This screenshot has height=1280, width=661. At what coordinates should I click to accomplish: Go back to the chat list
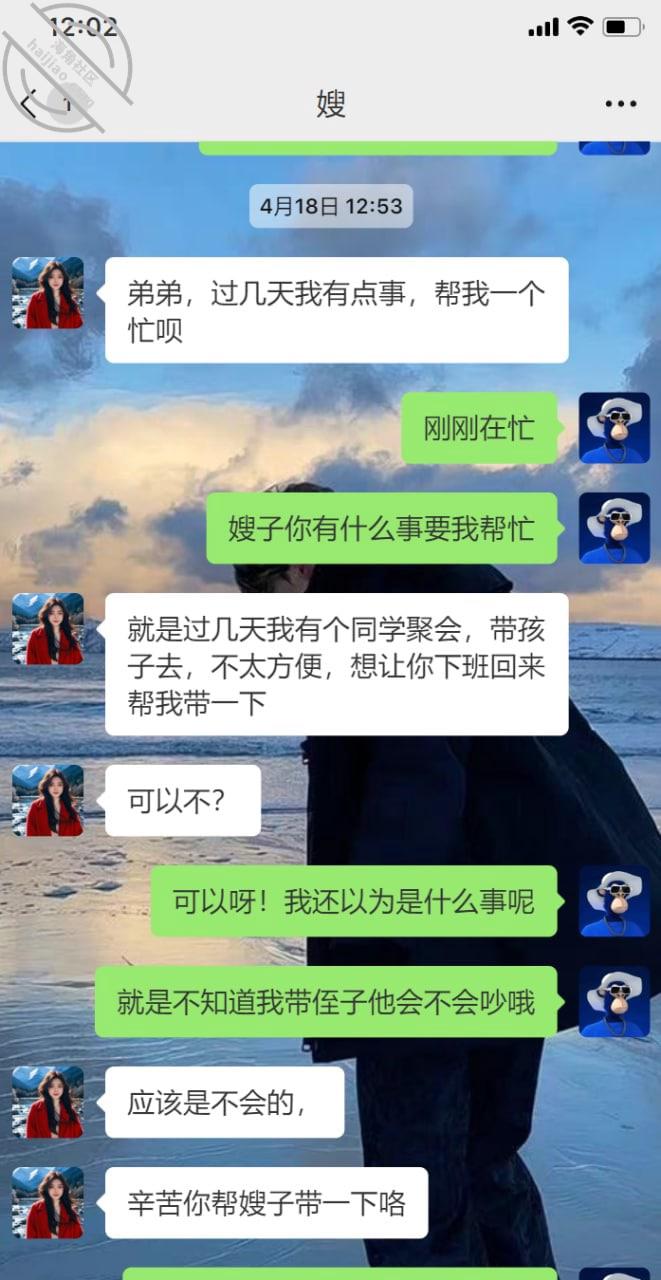30,103
